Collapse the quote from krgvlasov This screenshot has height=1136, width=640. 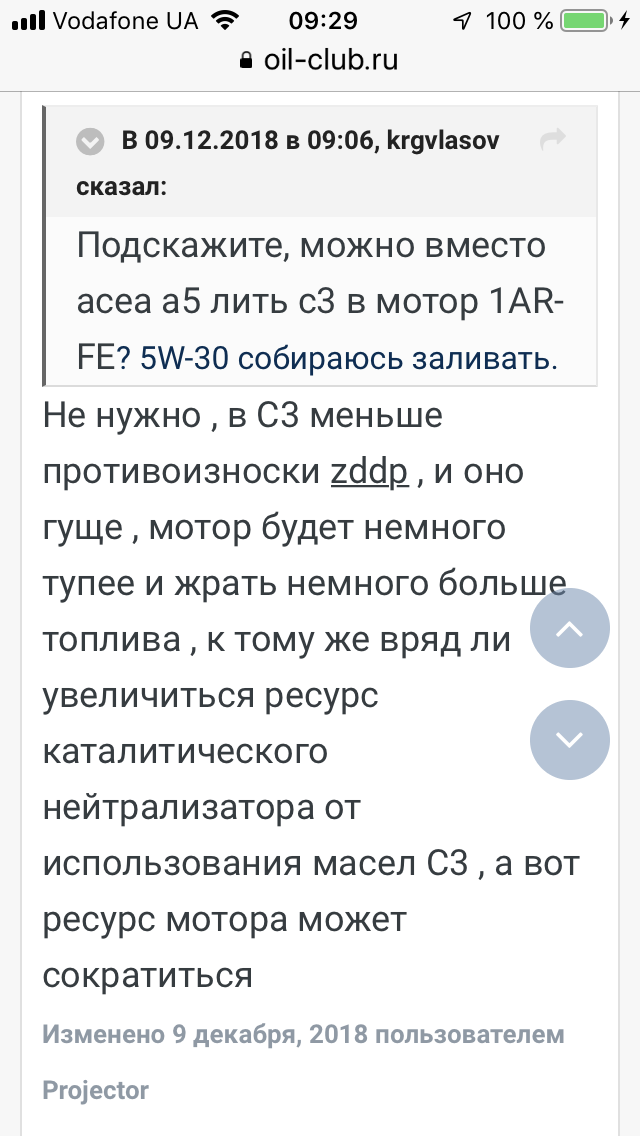coord(91,141)
